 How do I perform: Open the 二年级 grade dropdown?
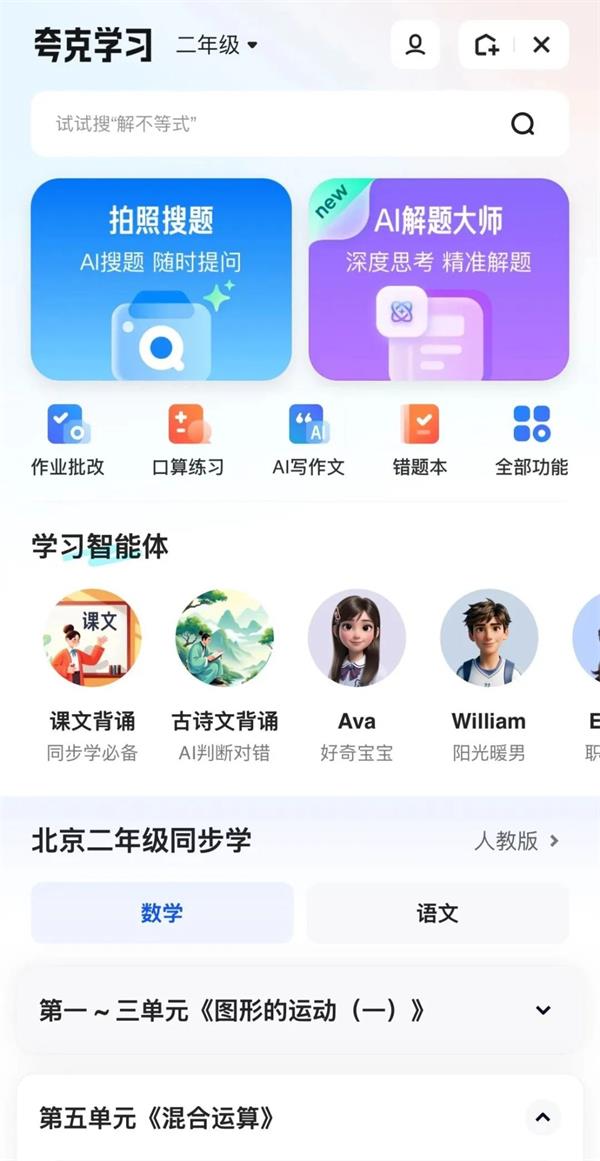[x=218, y=45]
